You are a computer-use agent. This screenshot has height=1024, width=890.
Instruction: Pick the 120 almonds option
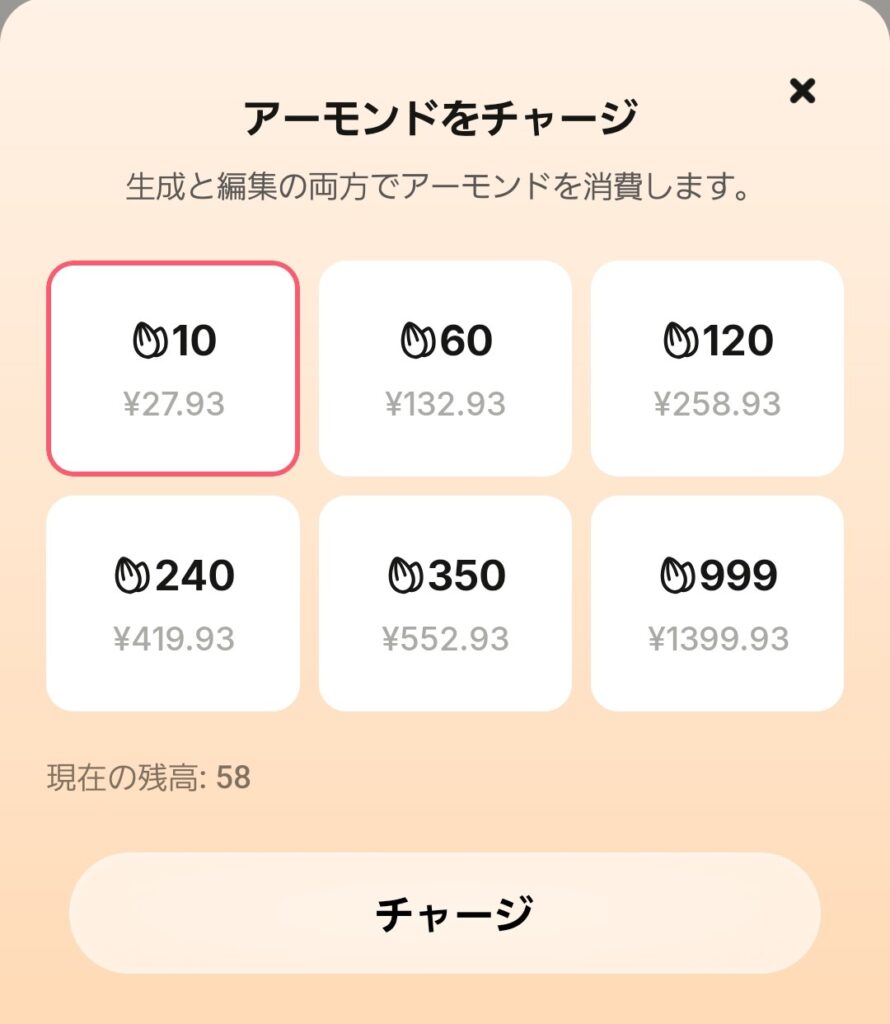coord(717,368)
